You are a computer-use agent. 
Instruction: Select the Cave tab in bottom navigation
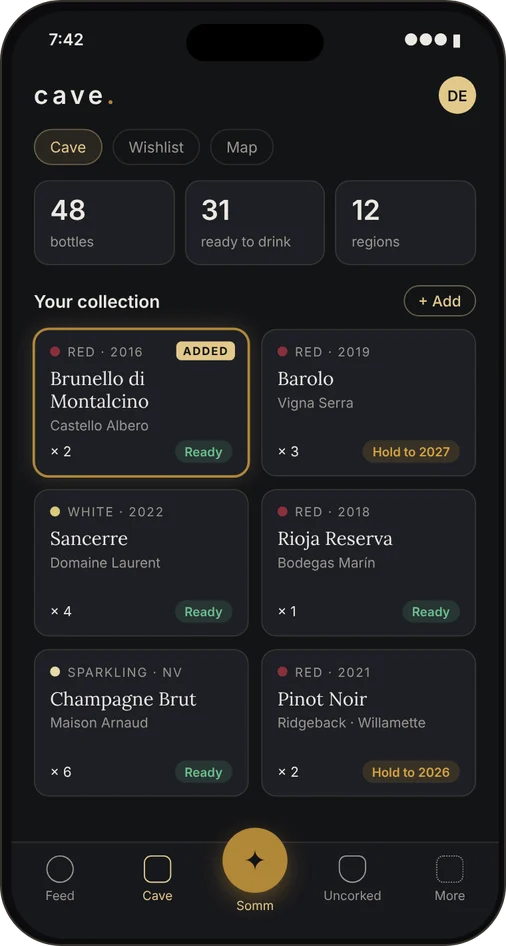pos(157,878)
